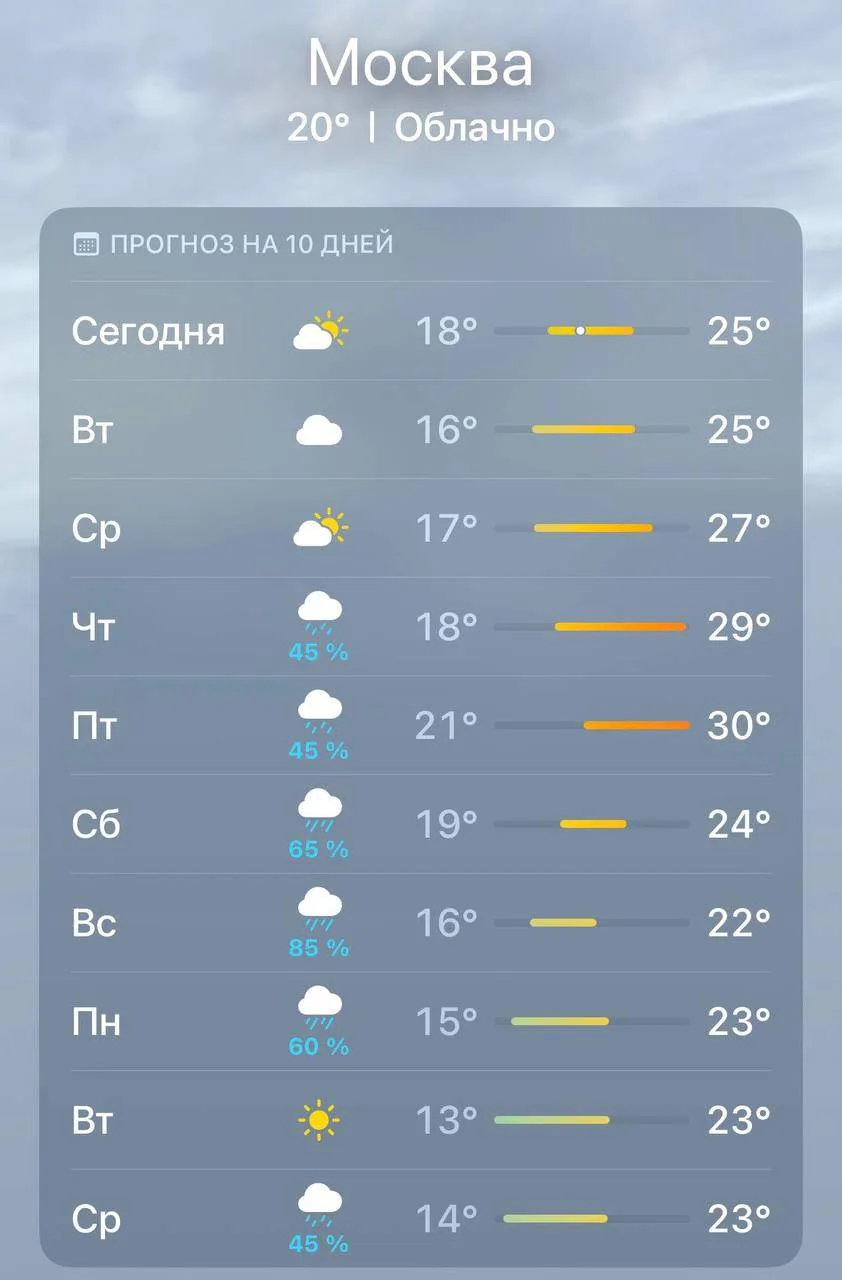The image size is (842, 1280).
Task: Open the sunny Вт row with 13° low
Action: [x=421, y=1120]
